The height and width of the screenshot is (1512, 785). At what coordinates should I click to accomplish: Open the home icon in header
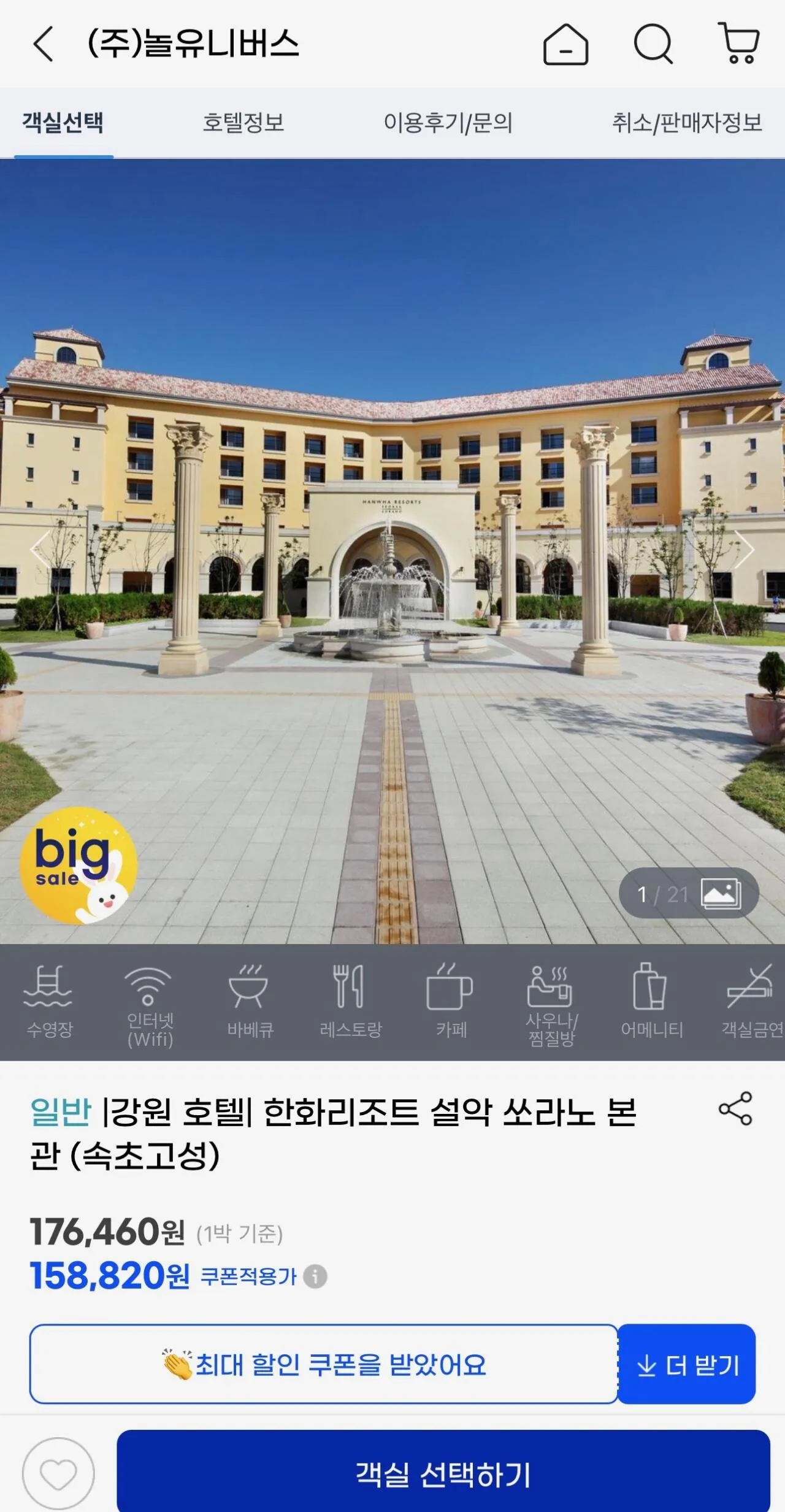(565, 44)
